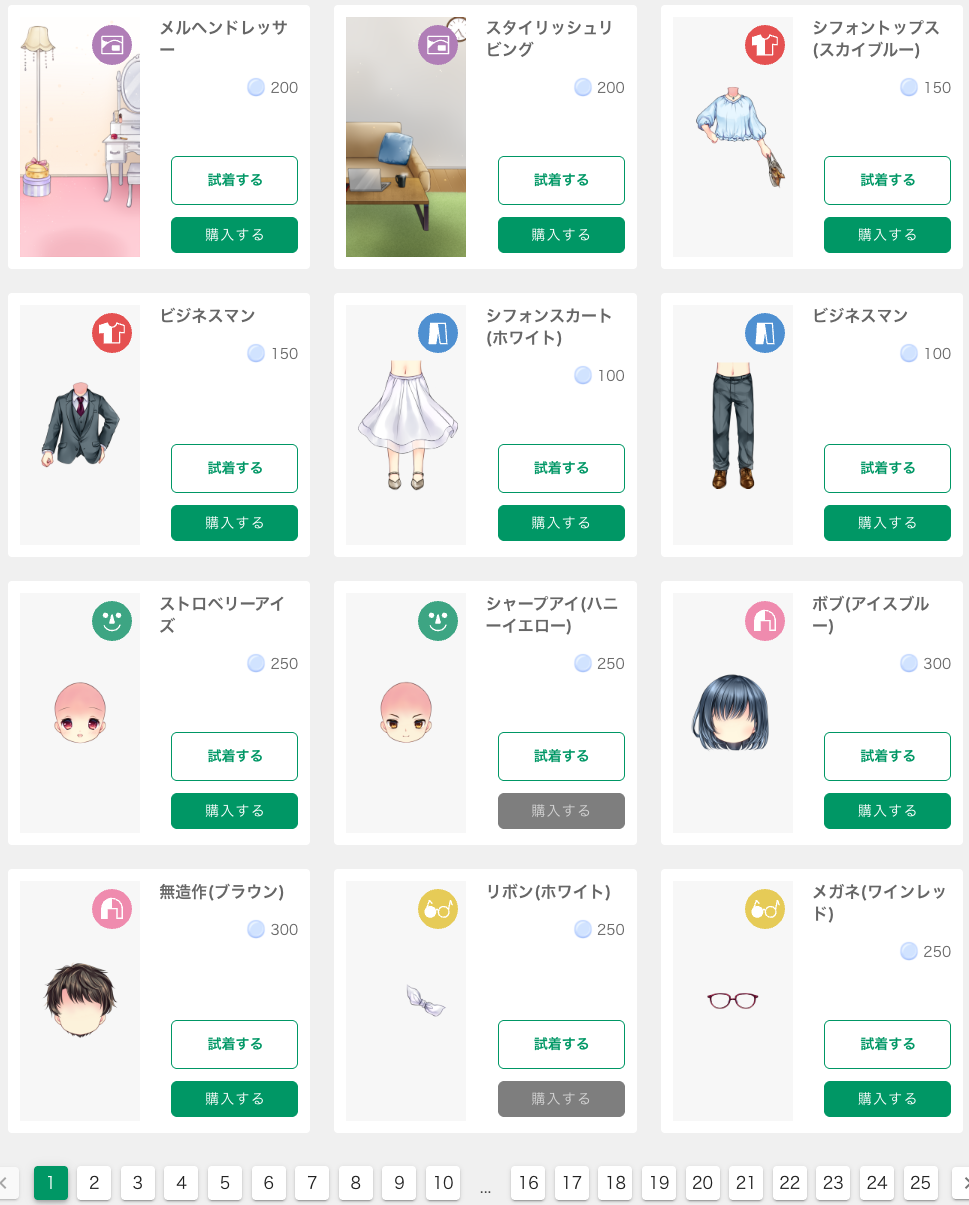Purchase ストロベリーアイズ for 250

pyautogui.click(x=234, y=811)
